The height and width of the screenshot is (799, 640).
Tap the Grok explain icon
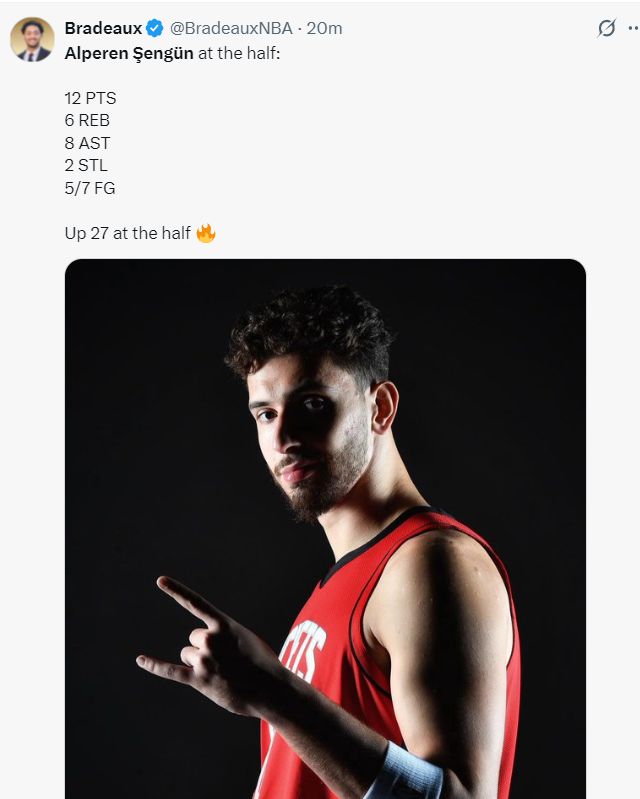coord(606,29)
